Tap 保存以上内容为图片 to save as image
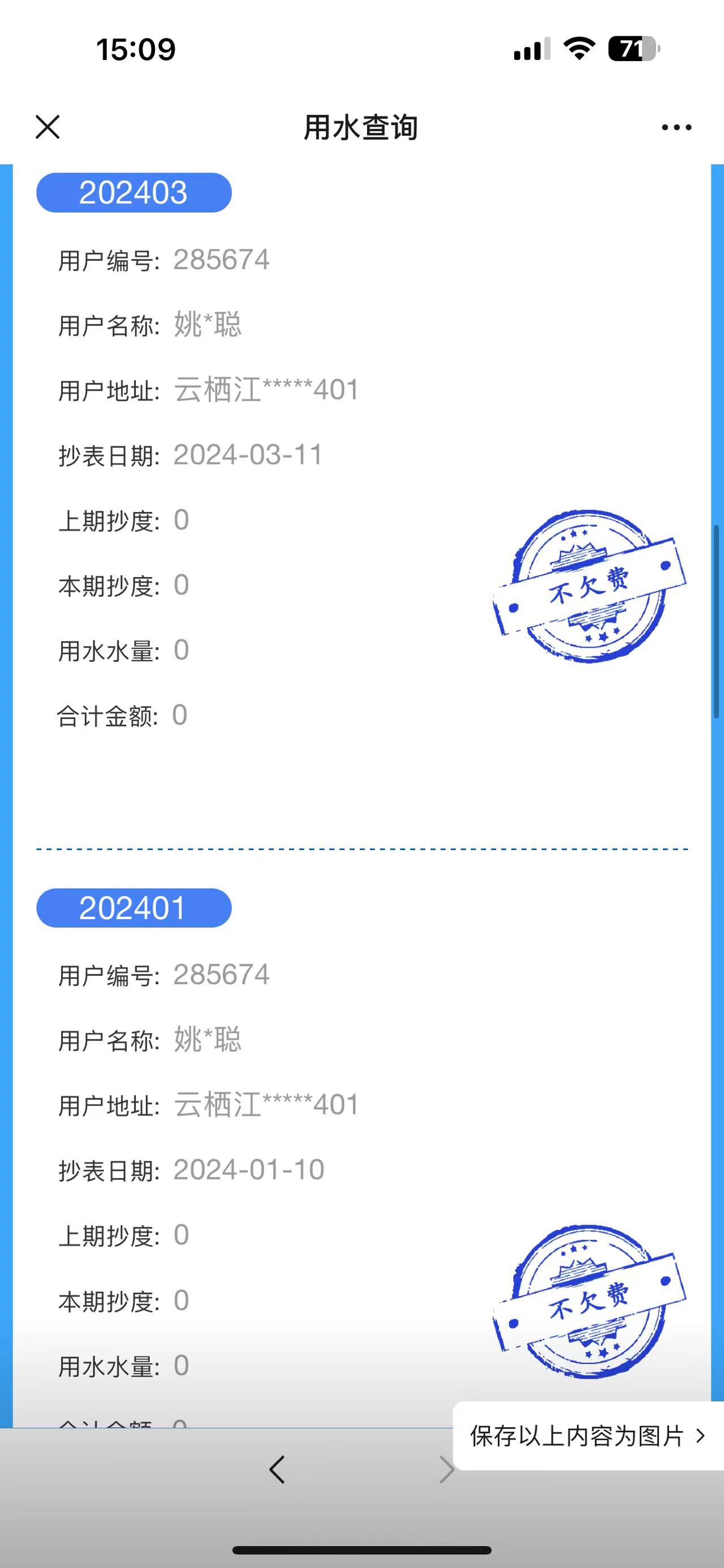Screen dimensions: 724x1568 [x=587, y=1436]
